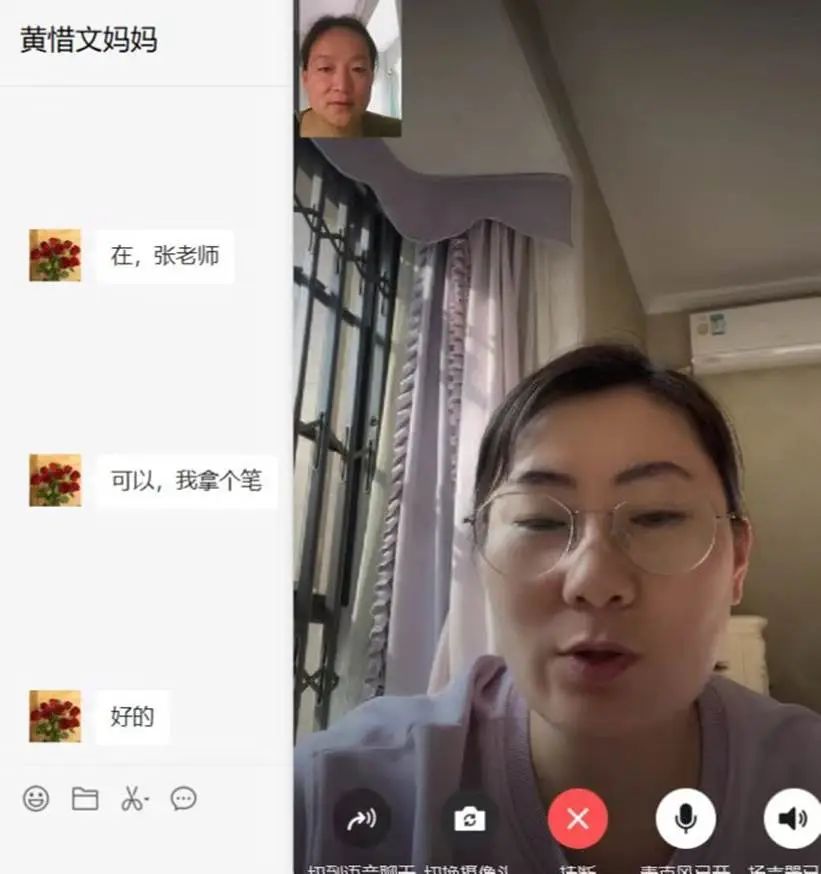
Task: Switch to voice chat
Action: (x=361, y=819)
